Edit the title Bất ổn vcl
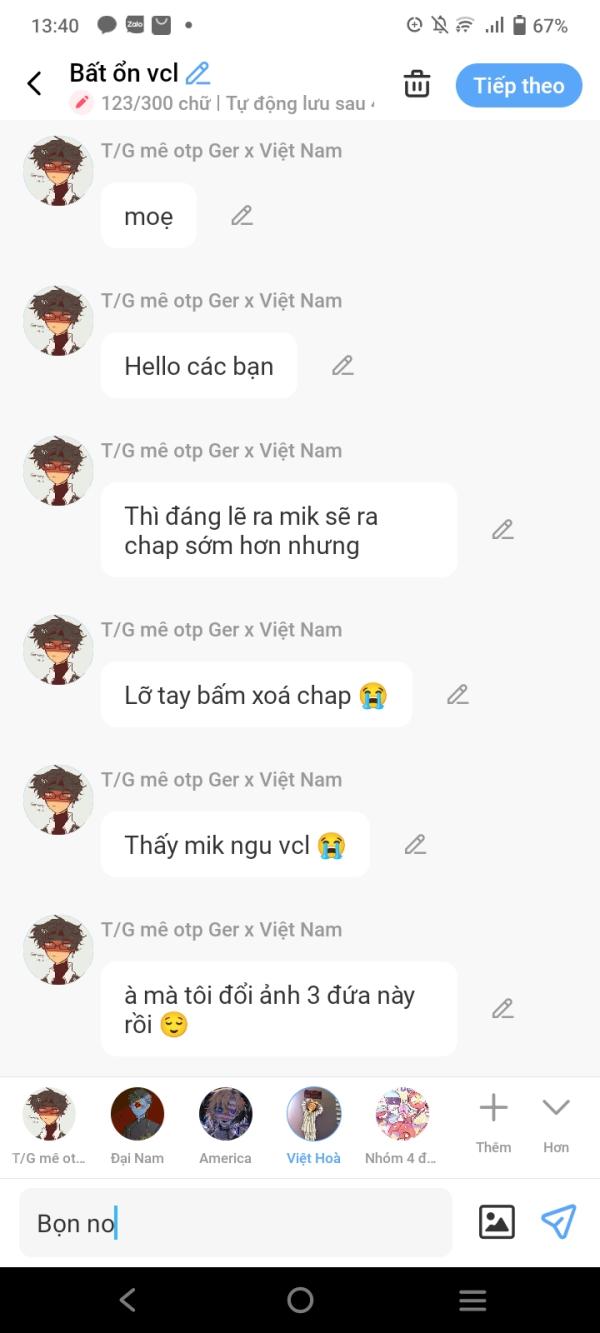The image size is (600, 1333). point(198,73)
